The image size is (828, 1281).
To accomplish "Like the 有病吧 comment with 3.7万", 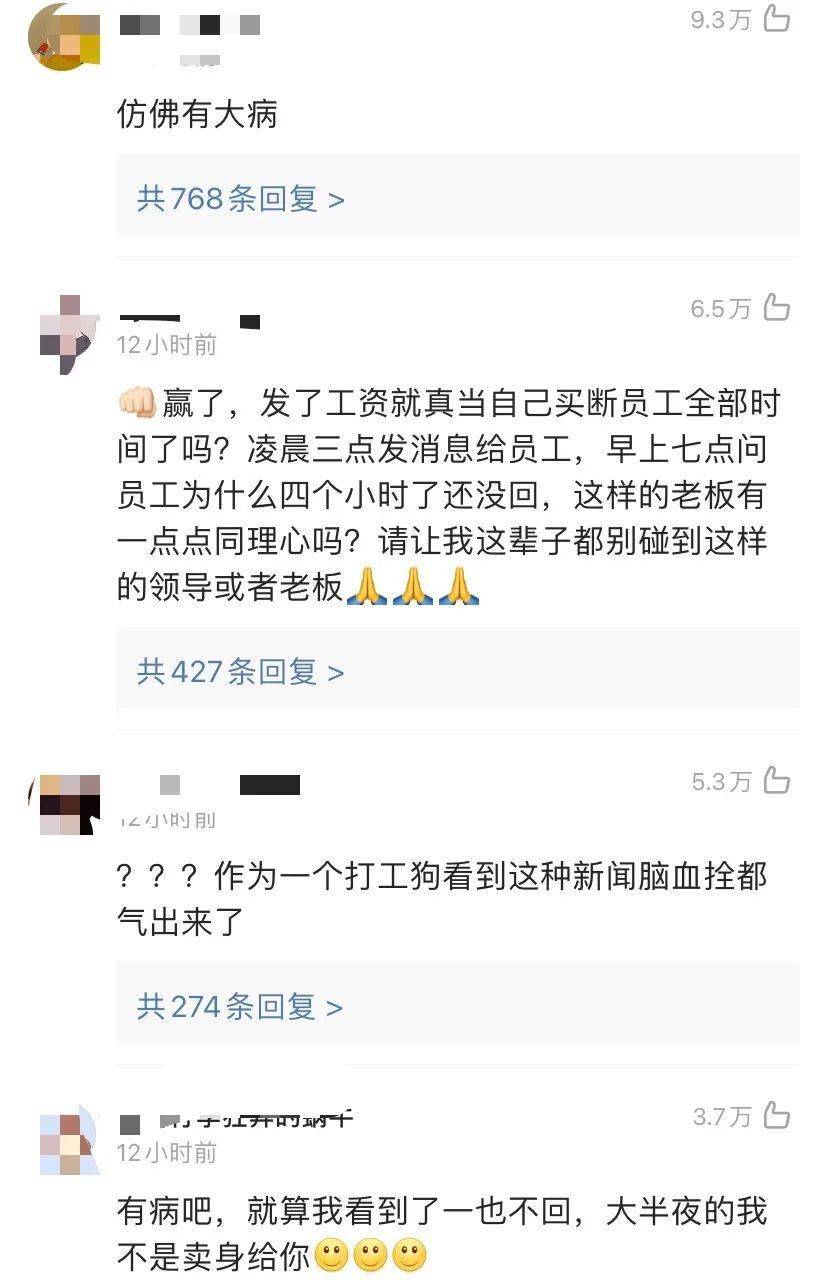I will (x=777, y=1116).
